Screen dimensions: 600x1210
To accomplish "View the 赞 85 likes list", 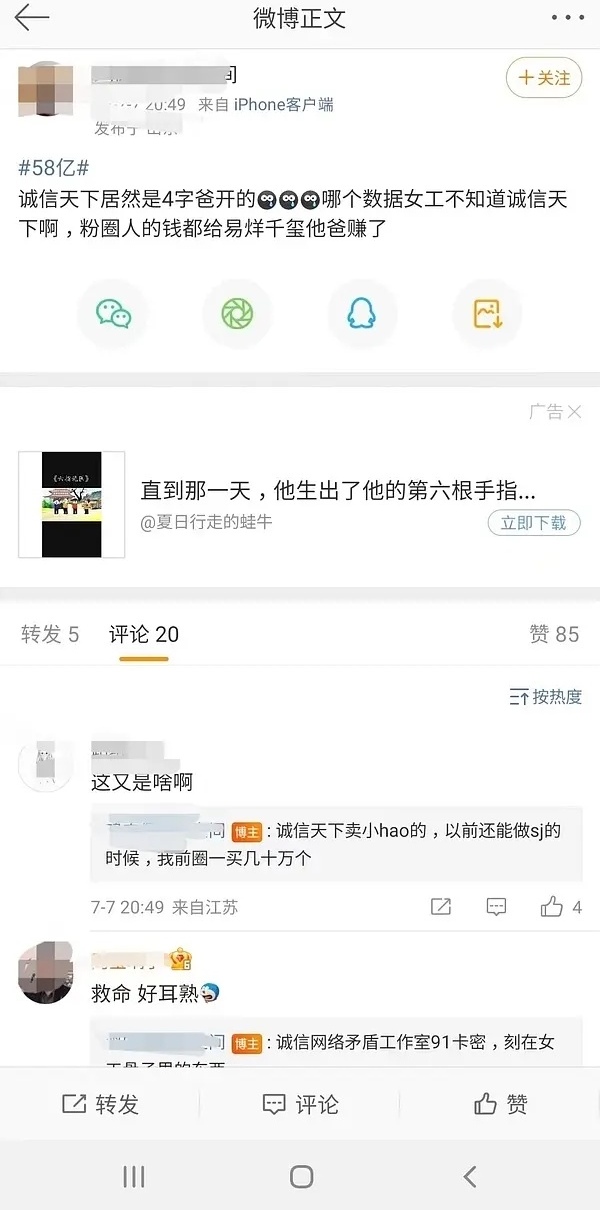I will (554, 634).
